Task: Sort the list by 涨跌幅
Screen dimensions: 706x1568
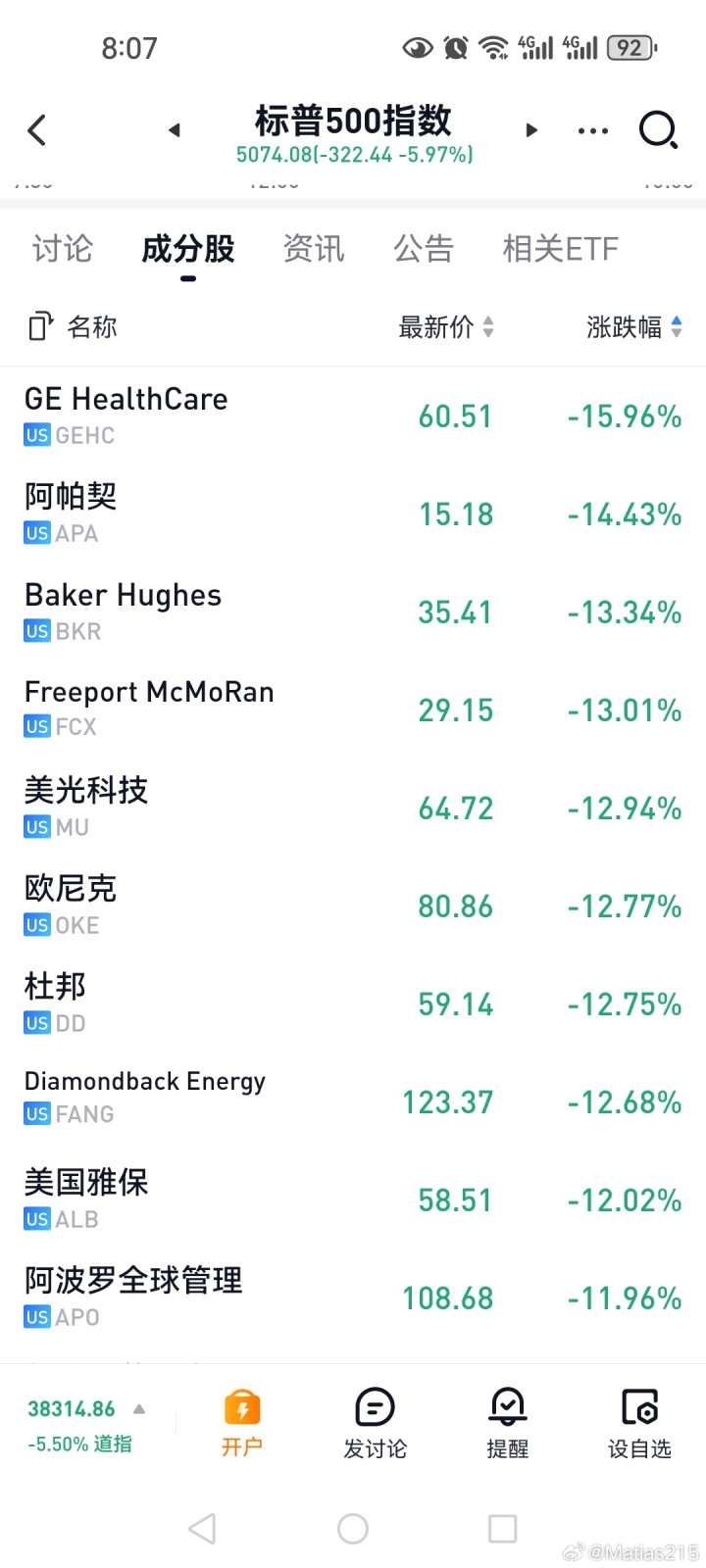Action: 633,327
